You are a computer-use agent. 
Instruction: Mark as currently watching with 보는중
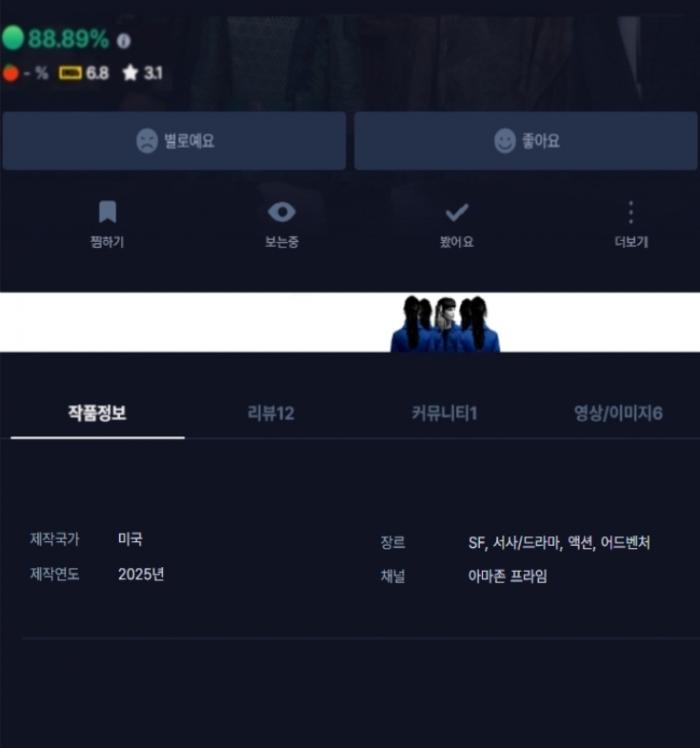281,224
